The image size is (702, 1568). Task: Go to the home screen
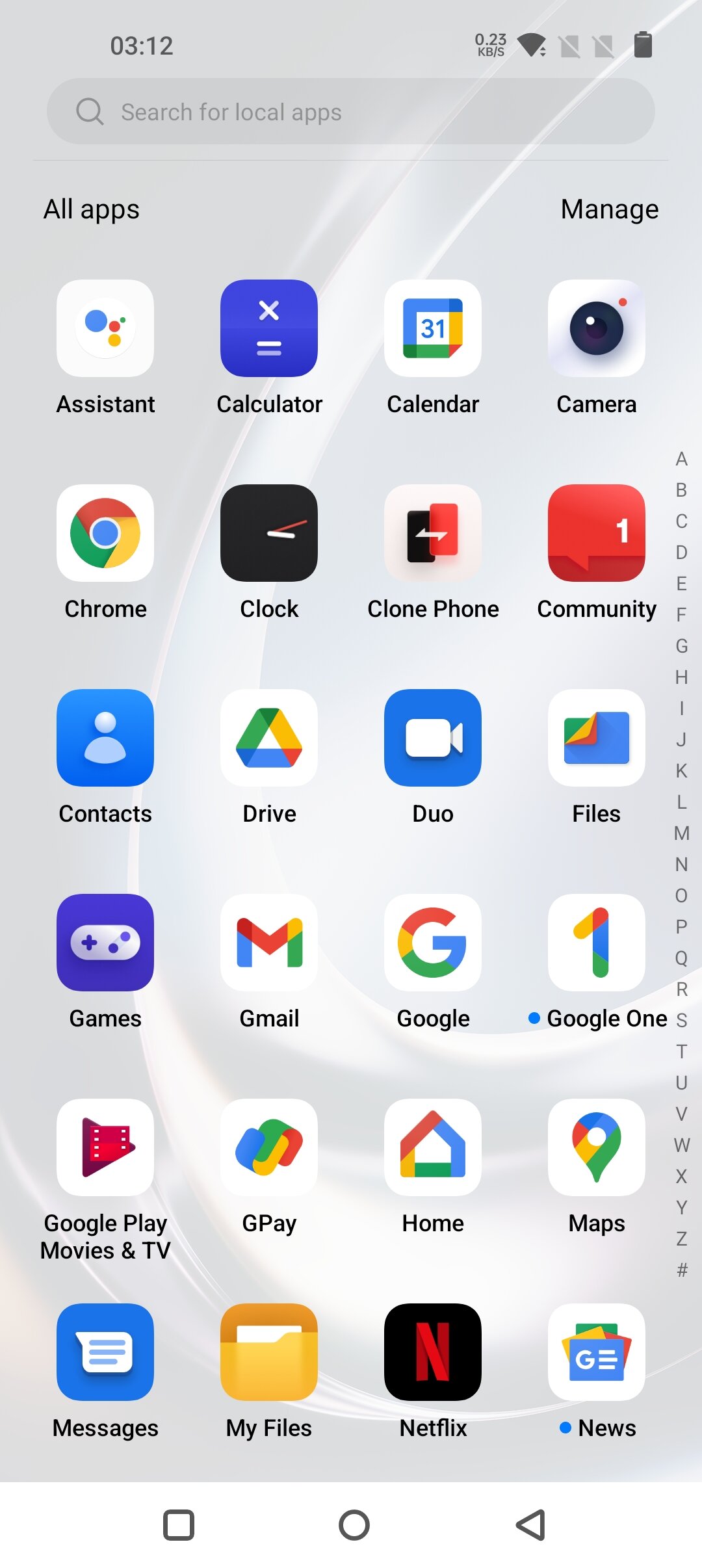coord(354,1524)
